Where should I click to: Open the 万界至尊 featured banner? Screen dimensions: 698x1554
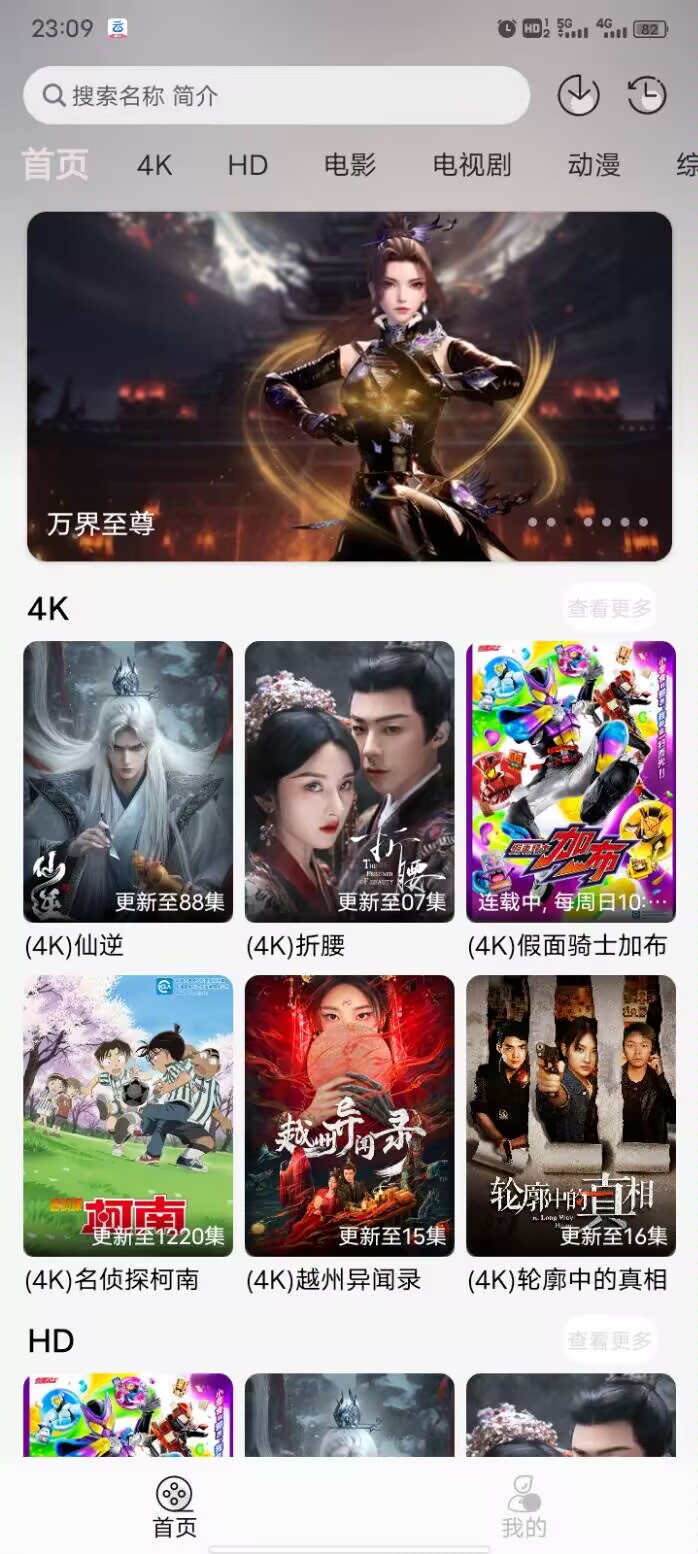coord(349,386)
